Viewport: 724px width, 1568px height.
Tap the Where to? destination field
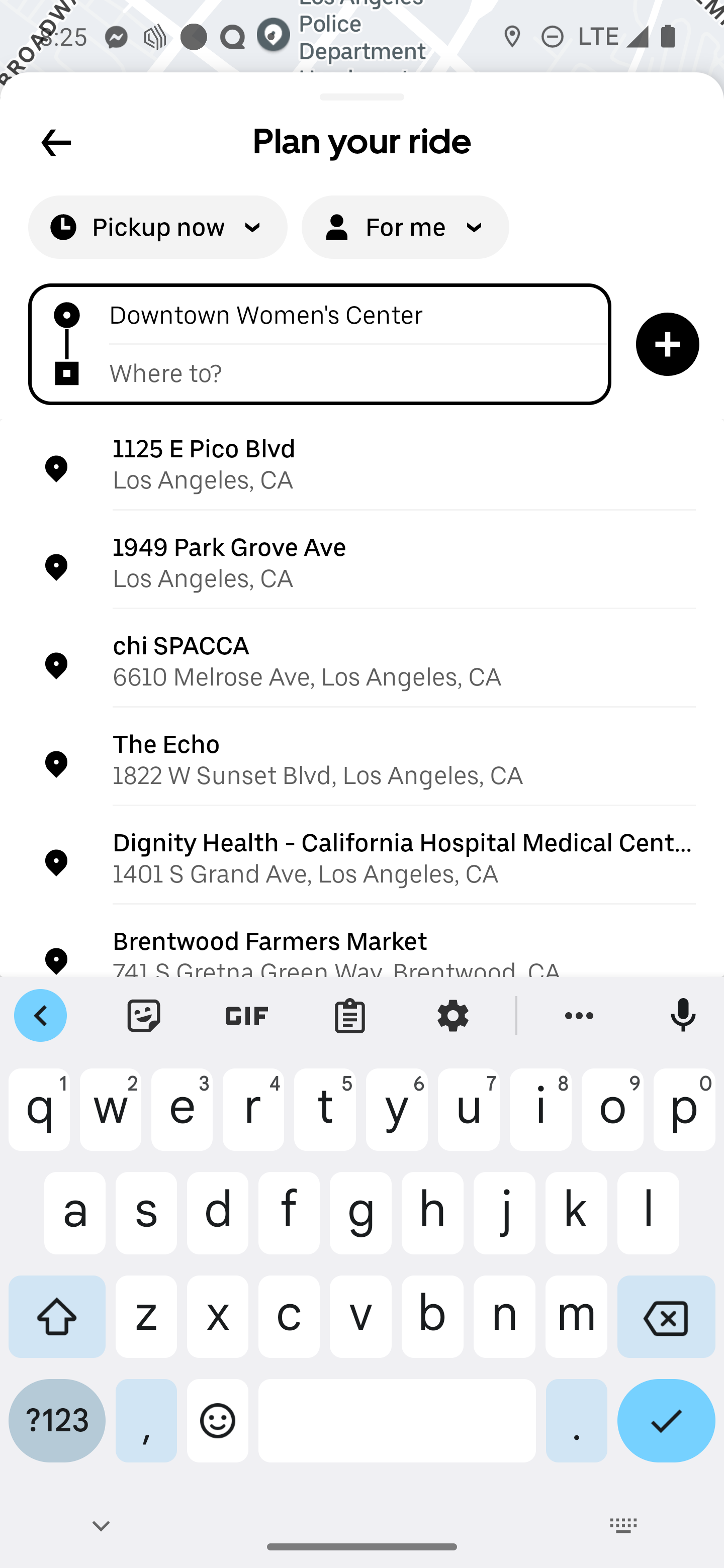pos(356,373)
